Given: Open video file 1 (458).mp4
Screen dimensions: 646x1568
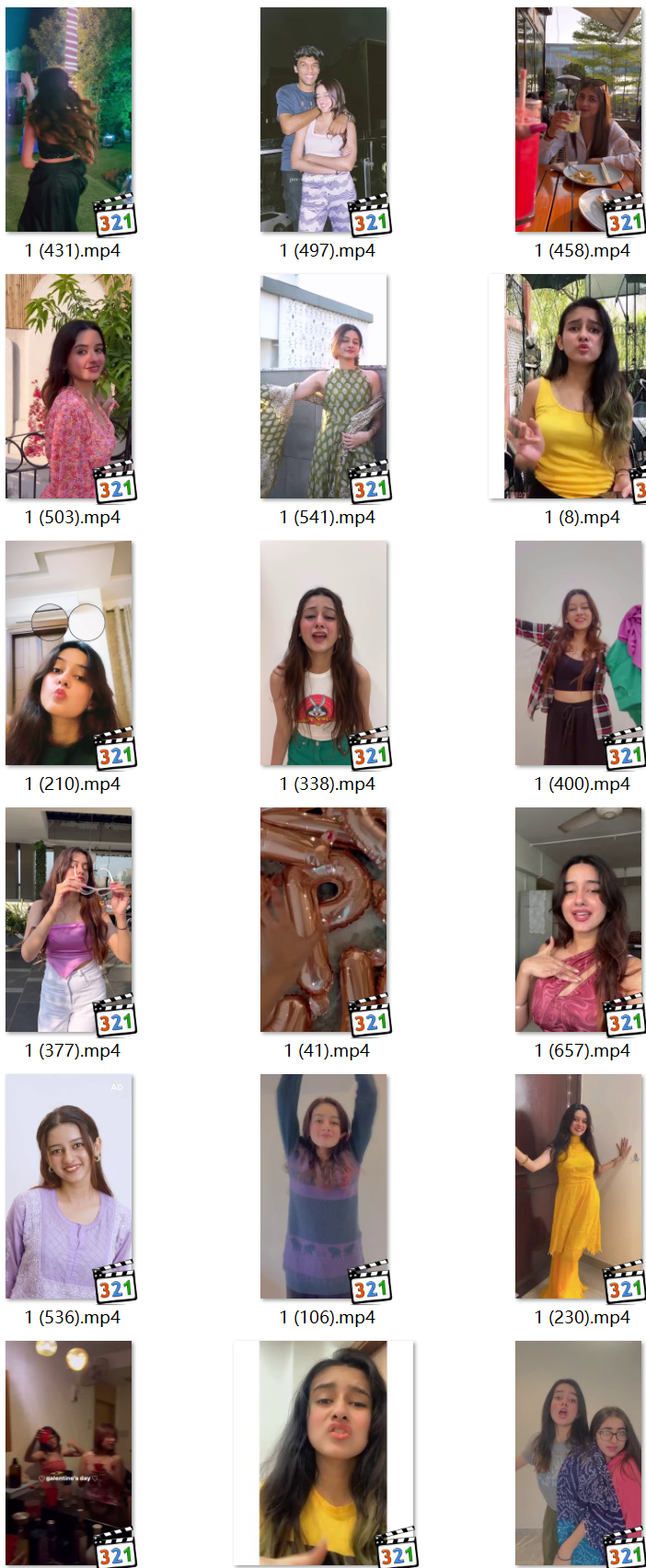Looking at the screenshot, I should tap(578, 120).
